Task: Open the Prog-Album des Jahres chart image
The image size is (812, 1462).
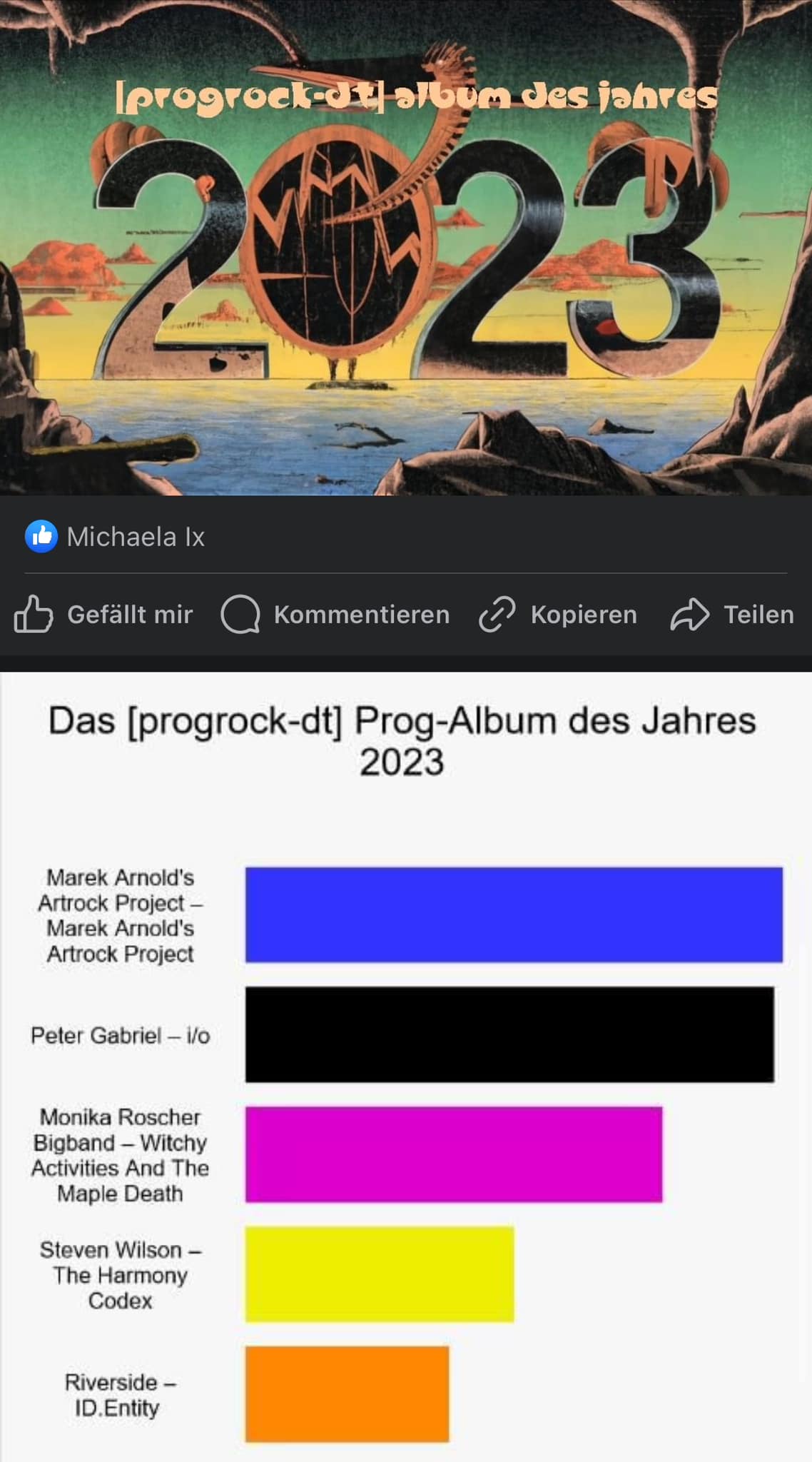Action: point(406,1067)
